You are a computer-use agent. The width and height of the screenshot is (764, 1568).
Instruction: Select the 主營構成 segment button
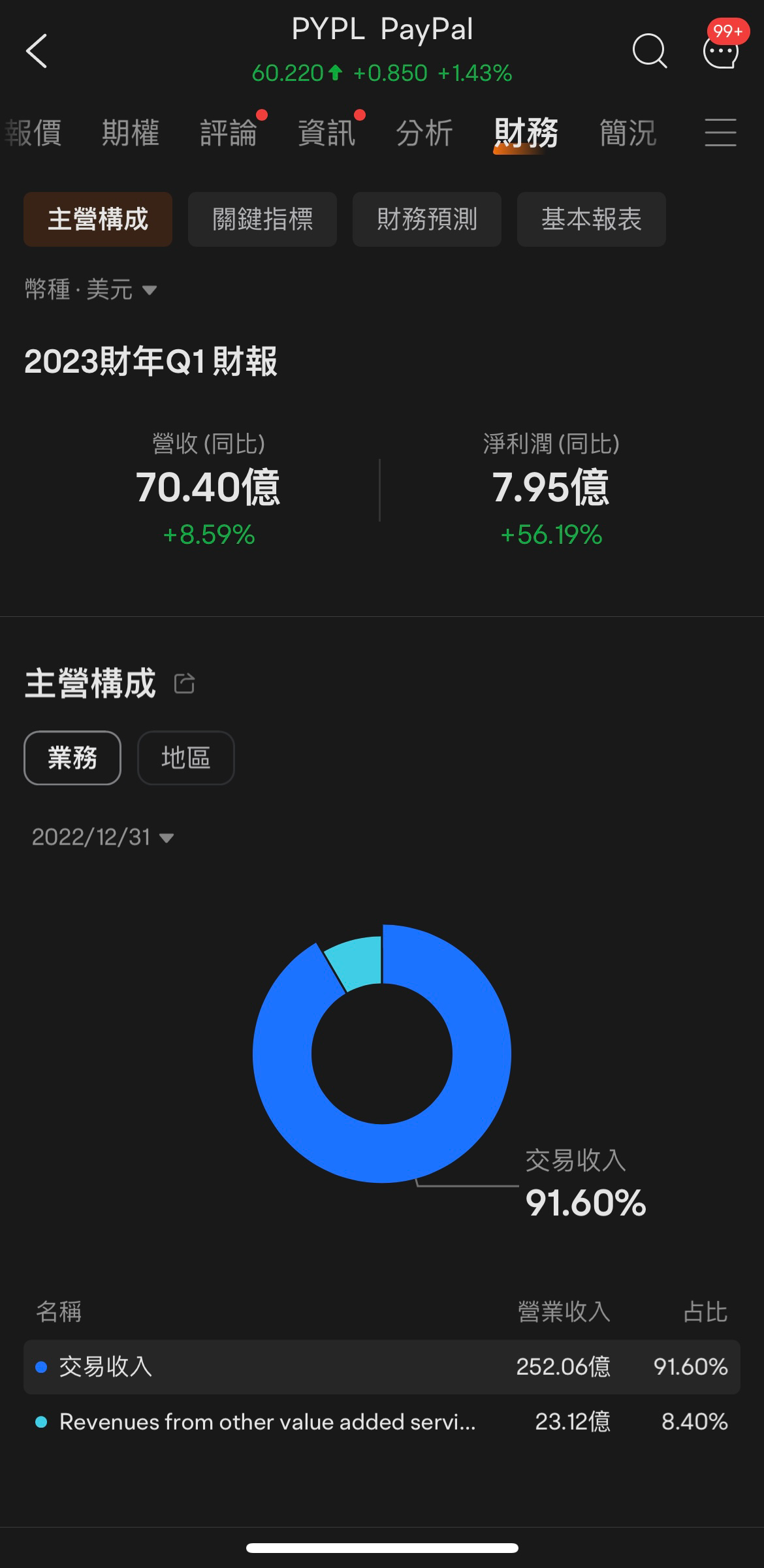[x=97, y=219]
